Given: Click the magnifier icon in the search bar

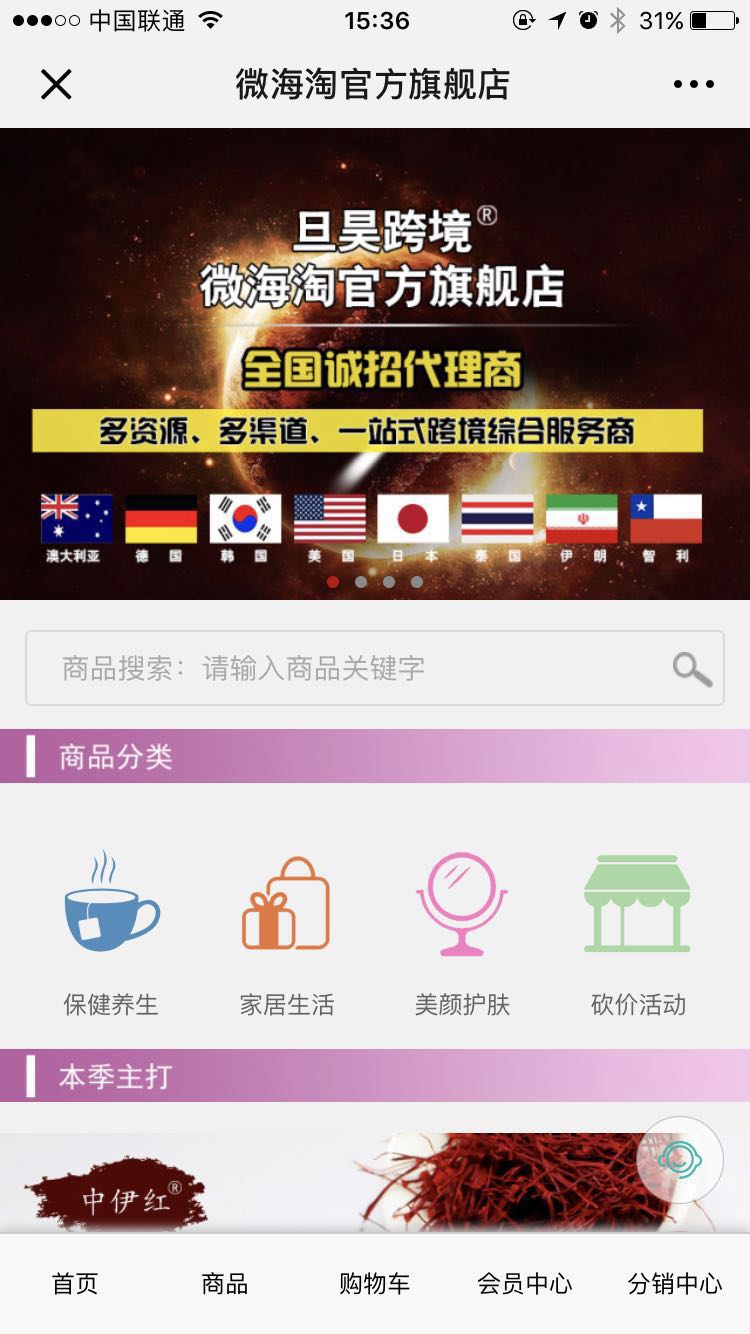Looking at the screenshot, I should click(691, 668).
